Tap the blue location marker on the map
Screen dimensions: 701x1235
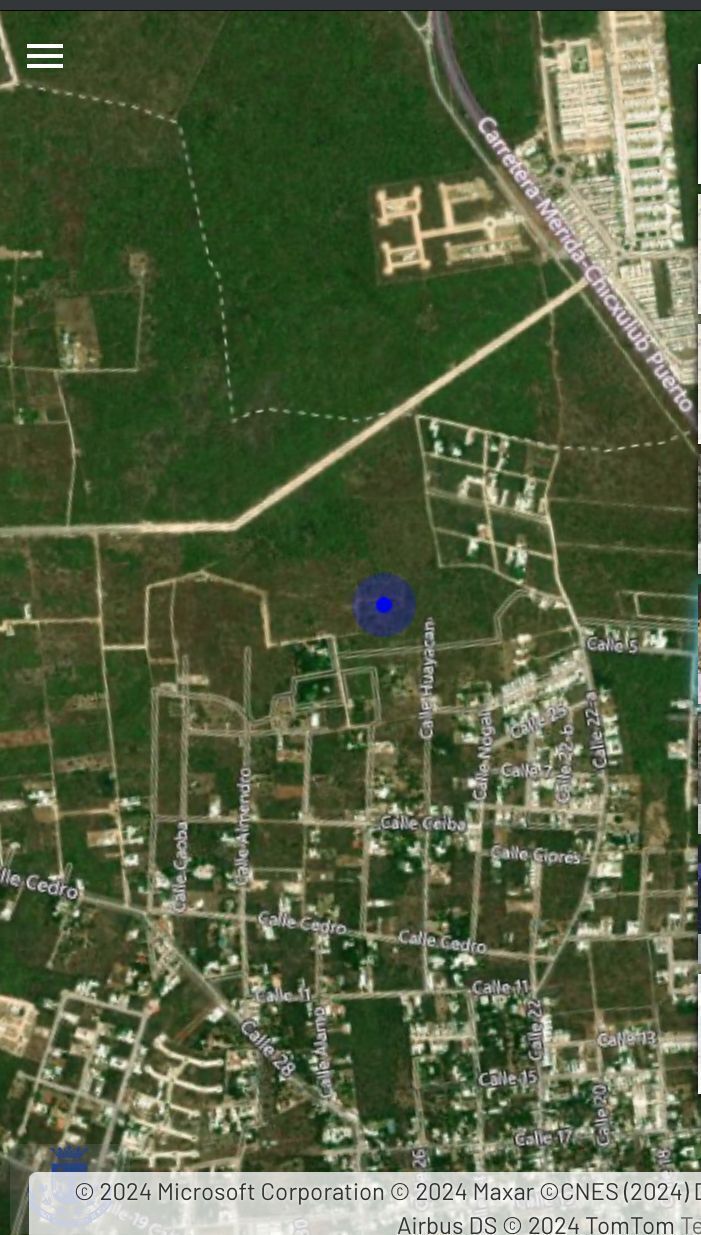(x=384, y=605)
